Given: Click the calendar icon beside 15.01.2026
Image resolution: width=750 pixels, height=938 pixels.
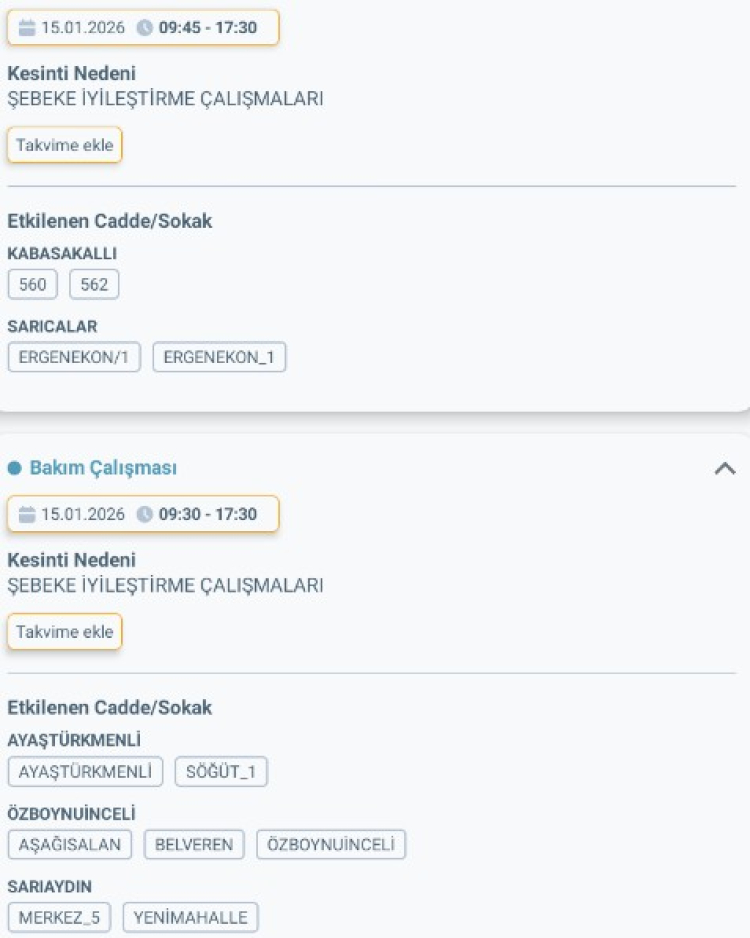Looking at the screenshot, I should click(x=26, y=28).
